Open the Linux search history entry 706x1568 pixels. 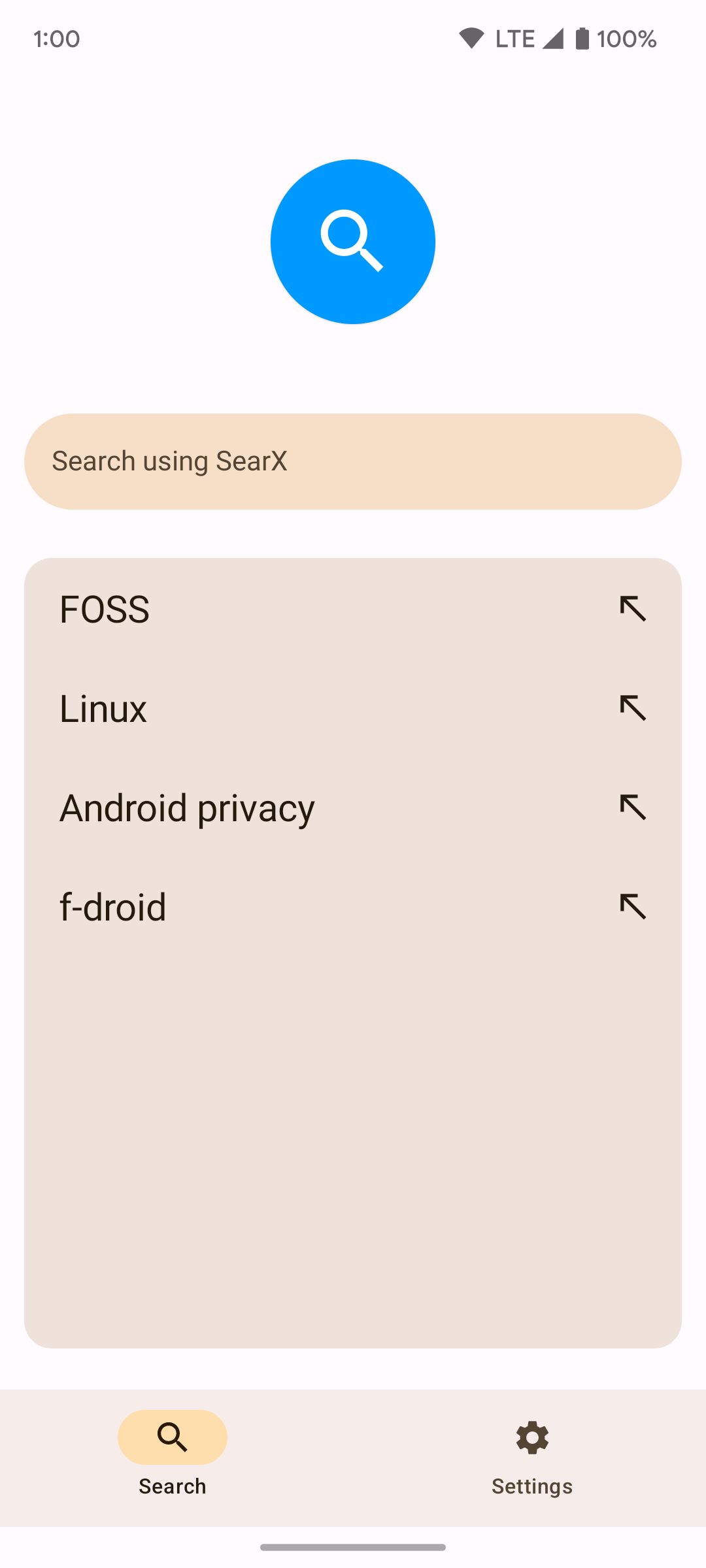pos(196,708)
